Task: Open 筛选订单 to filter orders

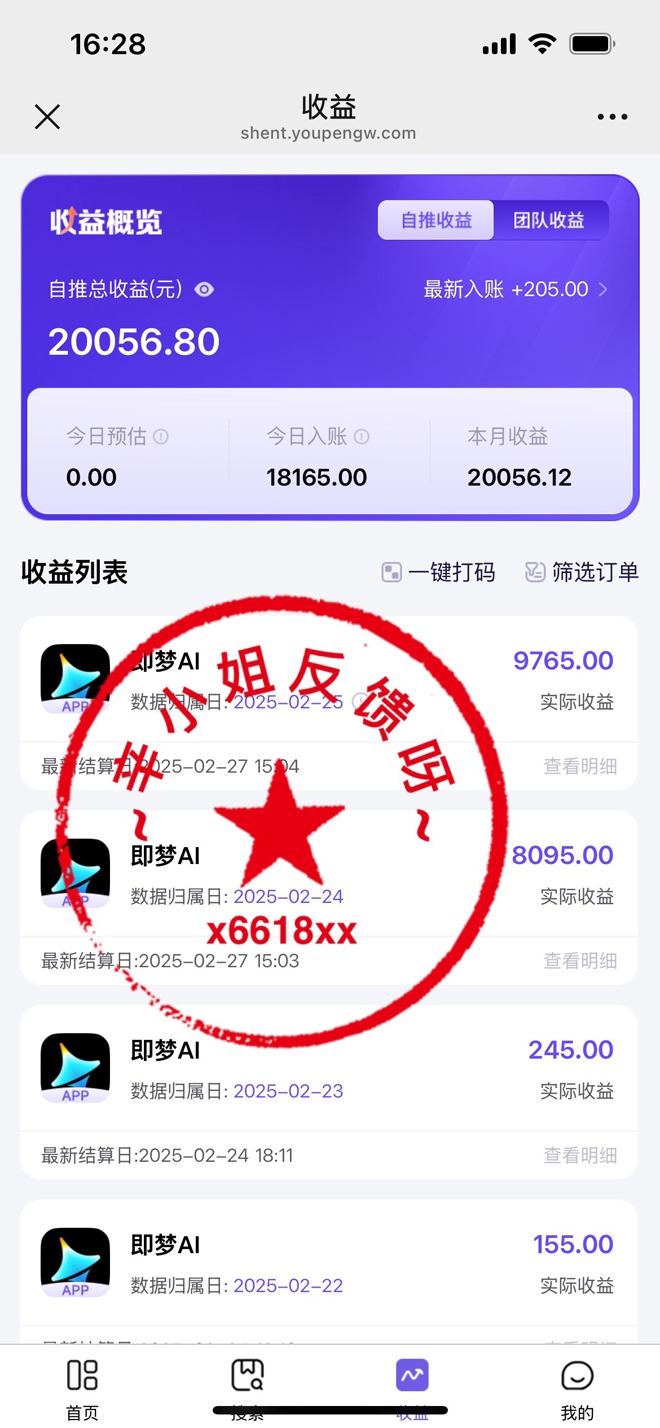Action: [581, 572]
